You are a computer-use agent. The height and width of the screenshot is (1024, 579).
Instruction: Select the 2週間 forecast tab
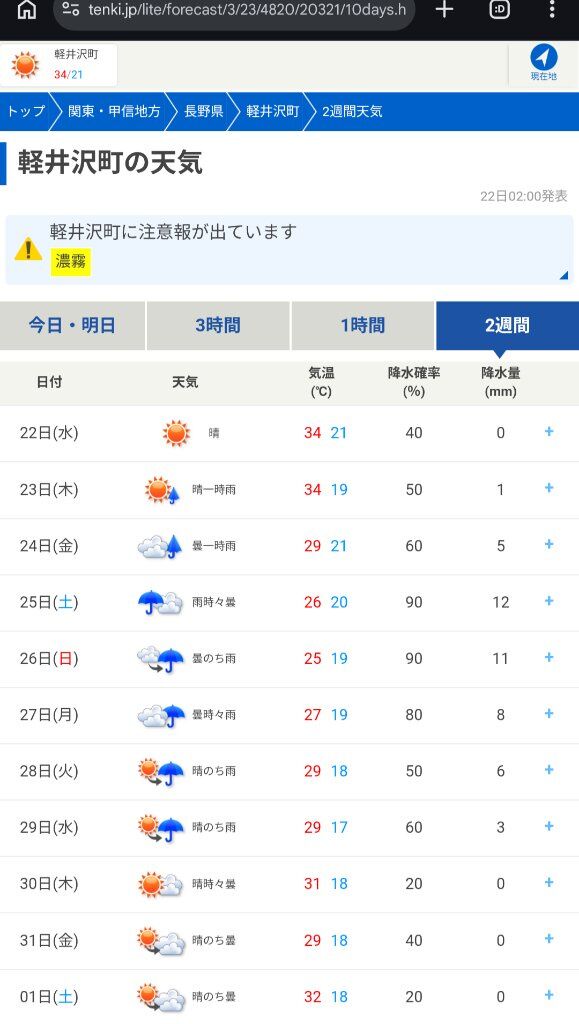507,325
